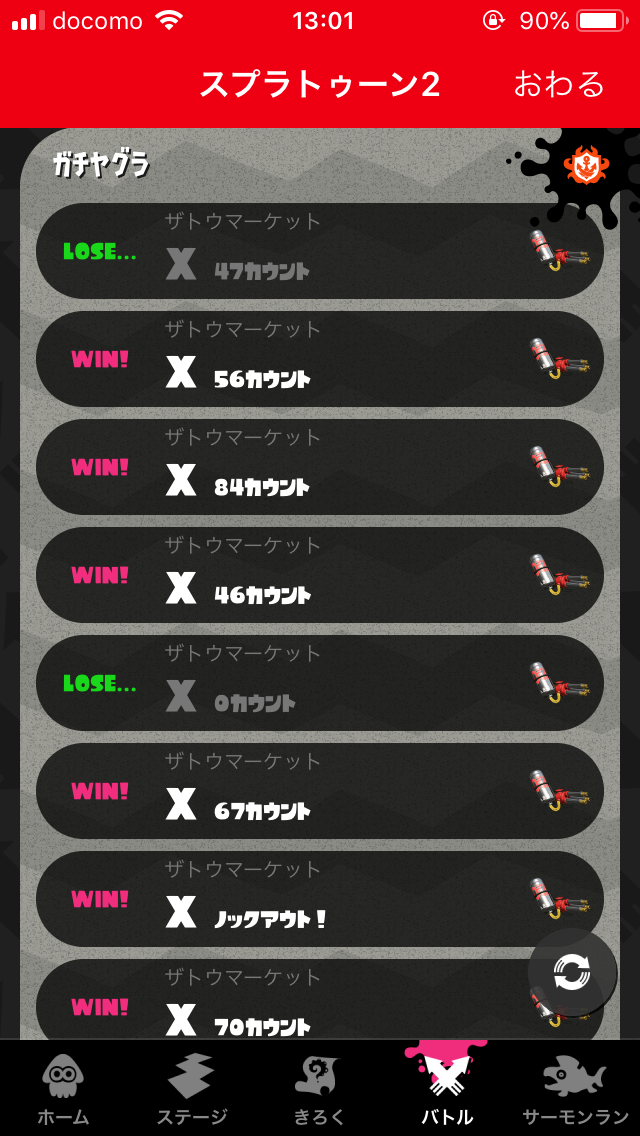This screenshot has height=1136, width=640.
Task: Open the サーモンラン tab
Action: point(575,1090)
